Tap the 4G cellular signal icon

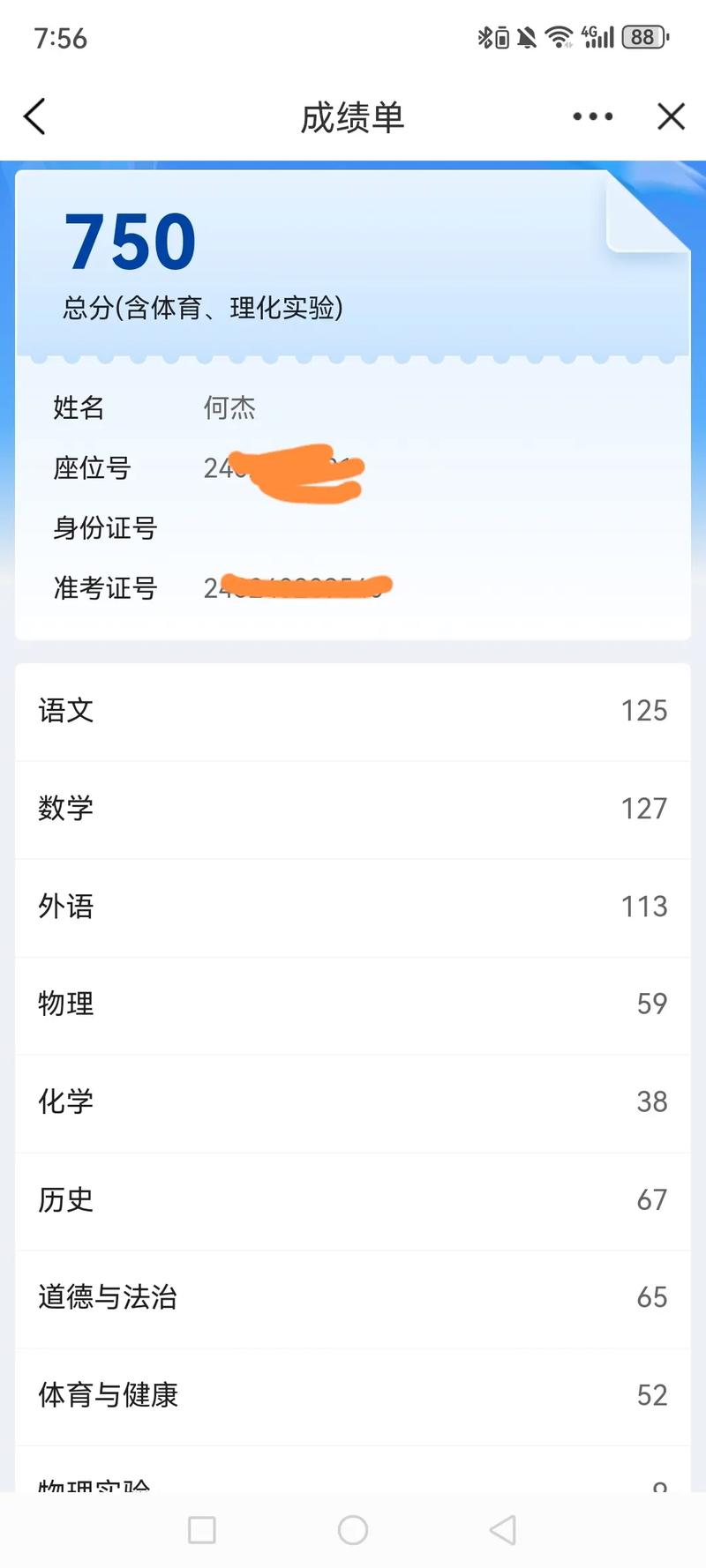click(x=597, y=36)
